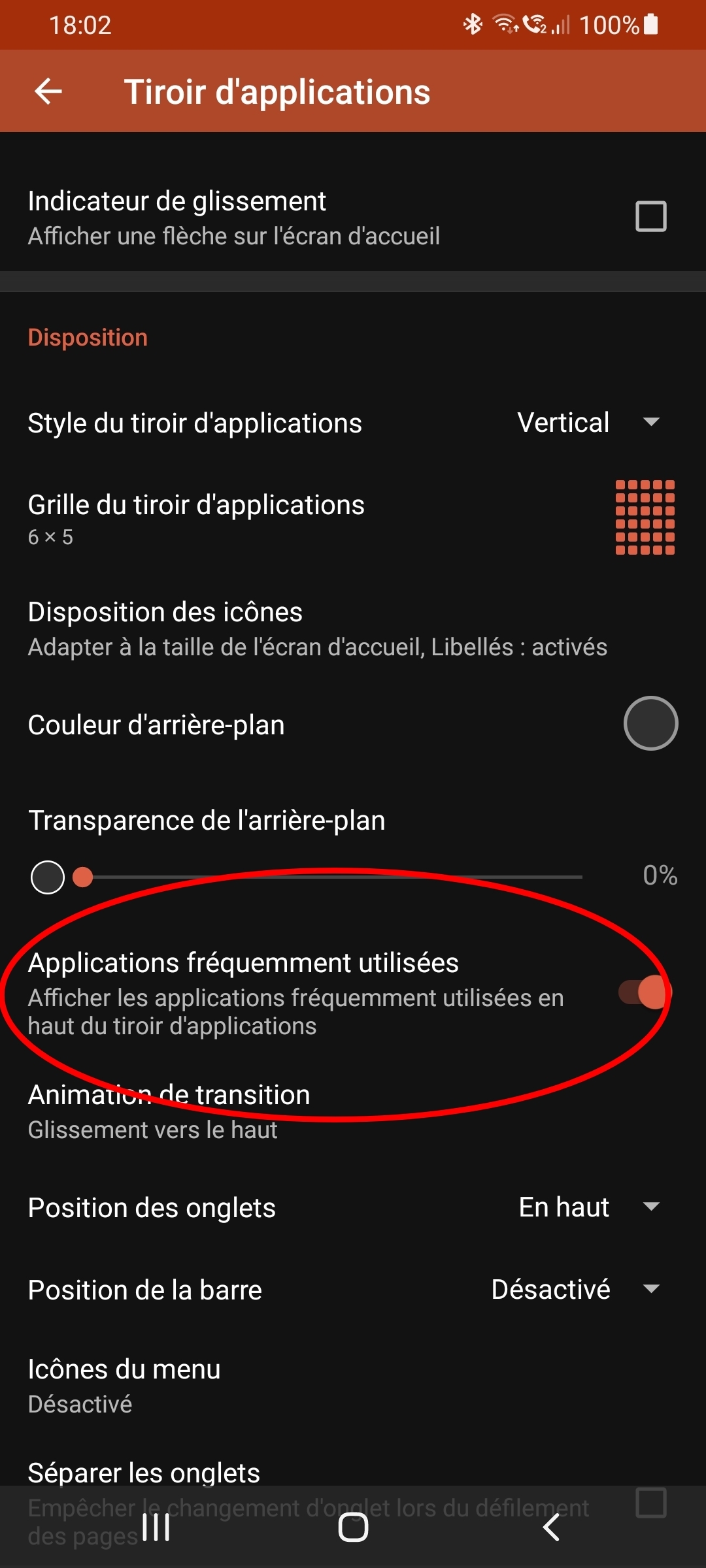Turn off Applications fréquemment utilisées
Image resolution: width=706 pixels, height=1568 pixels.
pos(645,992)
